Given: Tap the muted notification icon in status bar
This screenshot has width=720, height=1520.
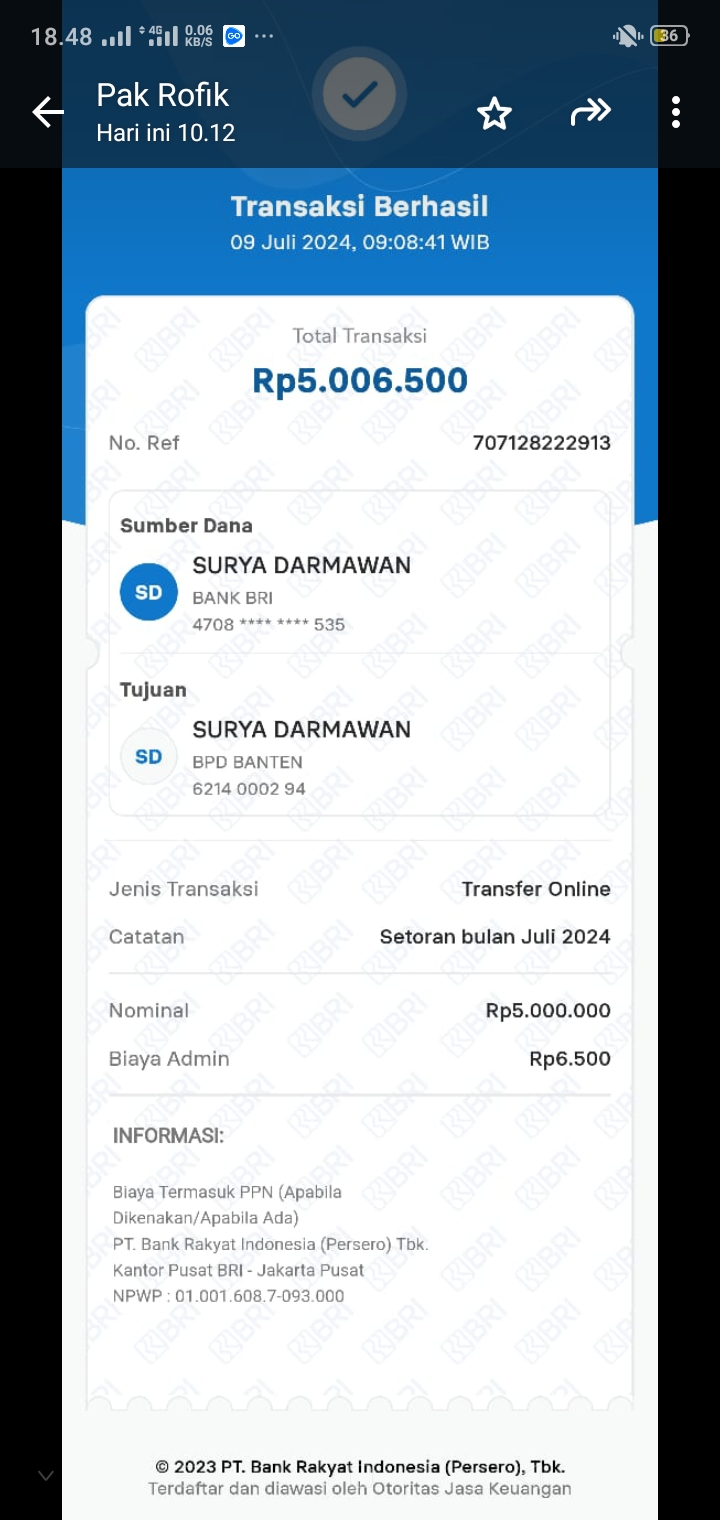Looking at the screenshot, I should (x=624, y=35).
